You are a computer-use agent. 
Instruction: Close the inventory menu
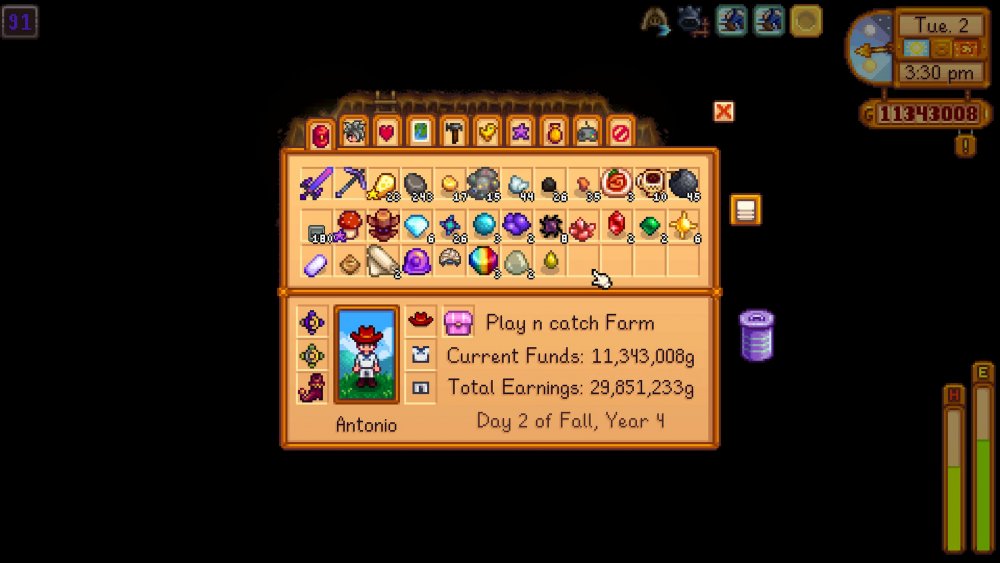click(723, 111)
